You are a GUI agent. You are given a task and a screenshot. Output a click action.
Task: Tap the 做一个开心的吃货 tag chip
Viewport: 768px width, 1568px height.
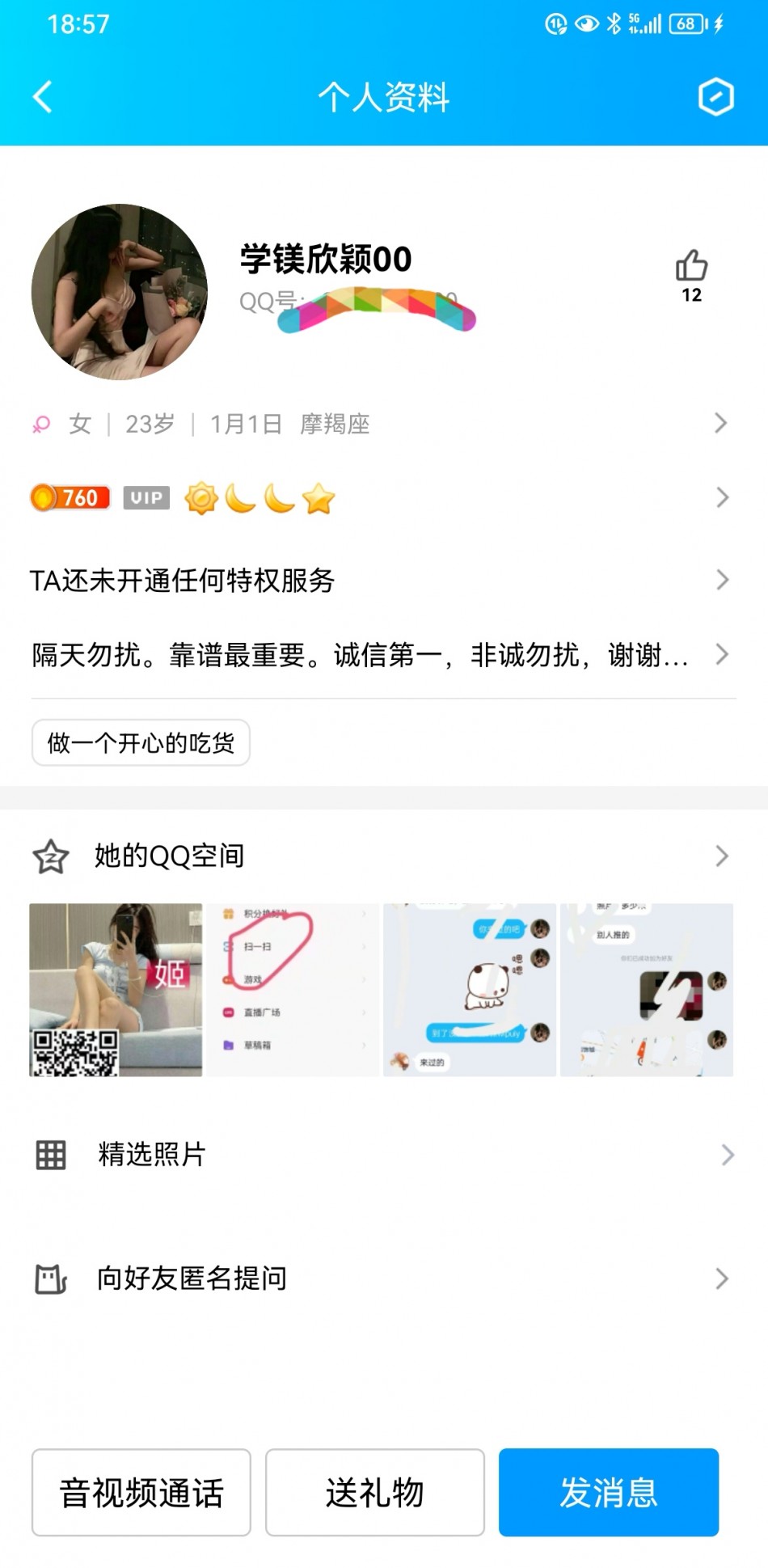(x=141, y=742)
